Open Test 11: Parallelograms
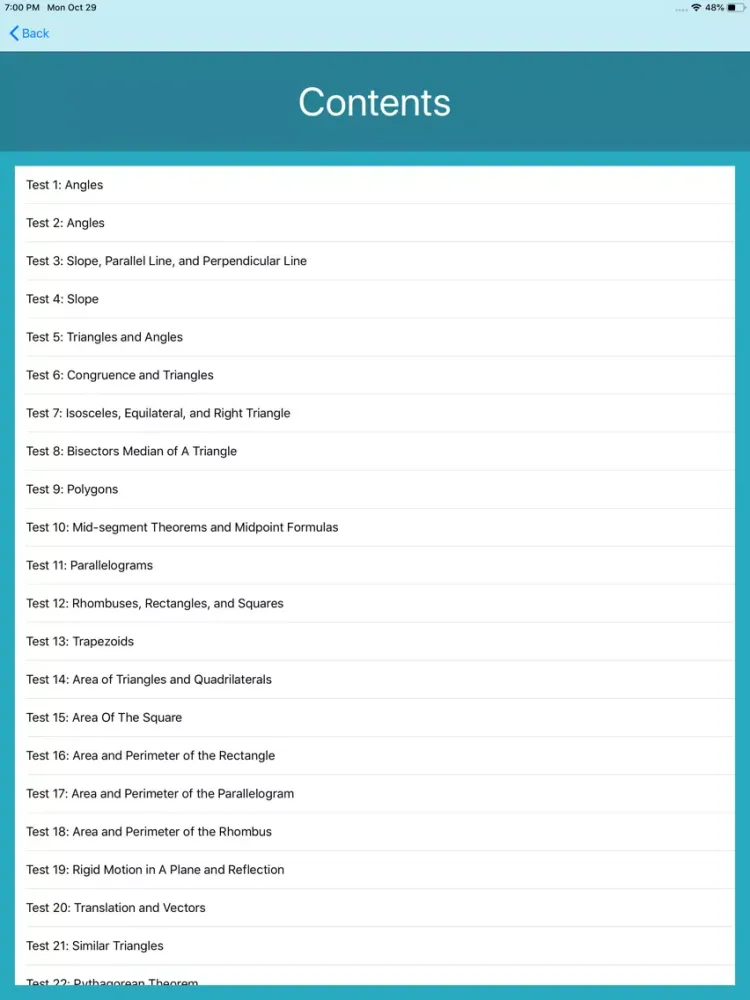 [90, 565]
